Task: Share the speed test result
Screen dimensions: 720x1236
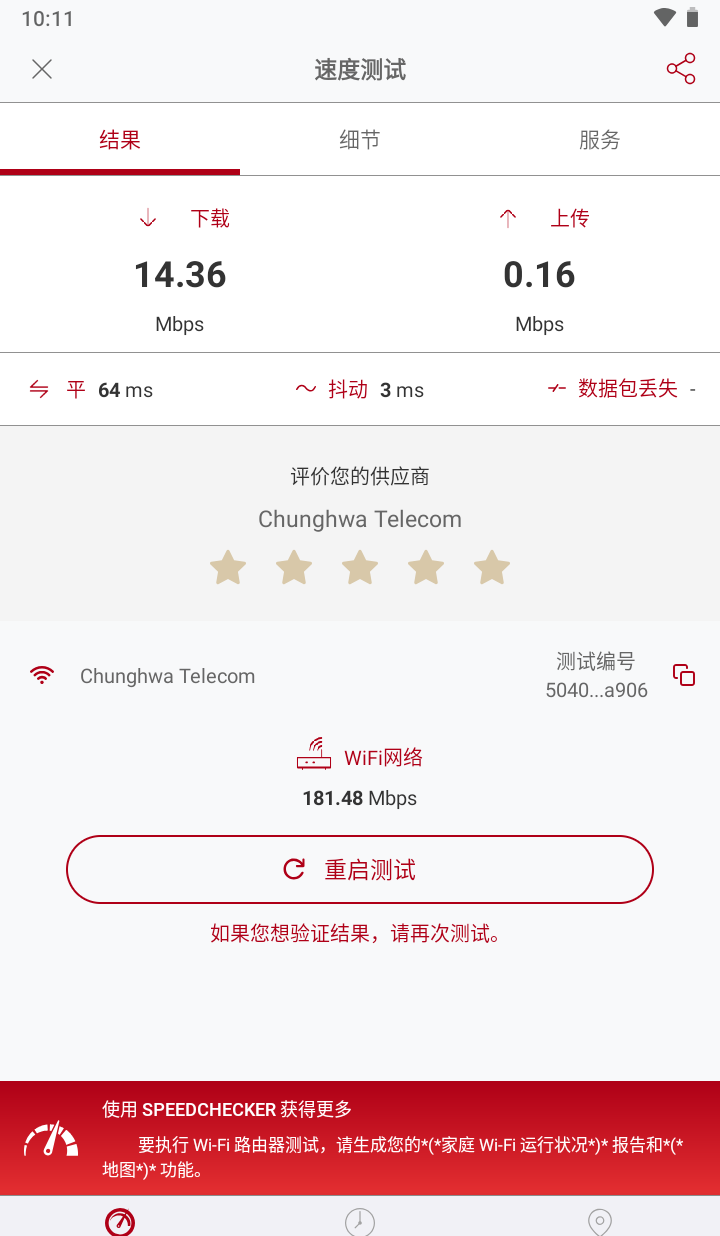Action: click(x=681, y=69)
